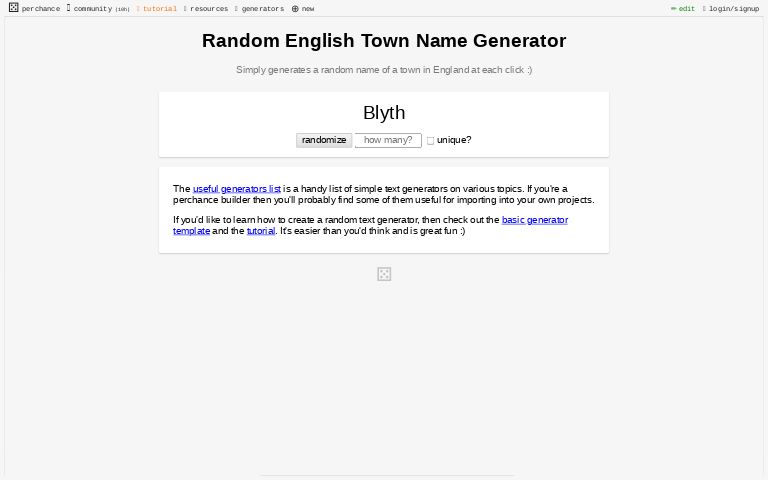Open the tutorial in the top bar

tap(159, 8)
